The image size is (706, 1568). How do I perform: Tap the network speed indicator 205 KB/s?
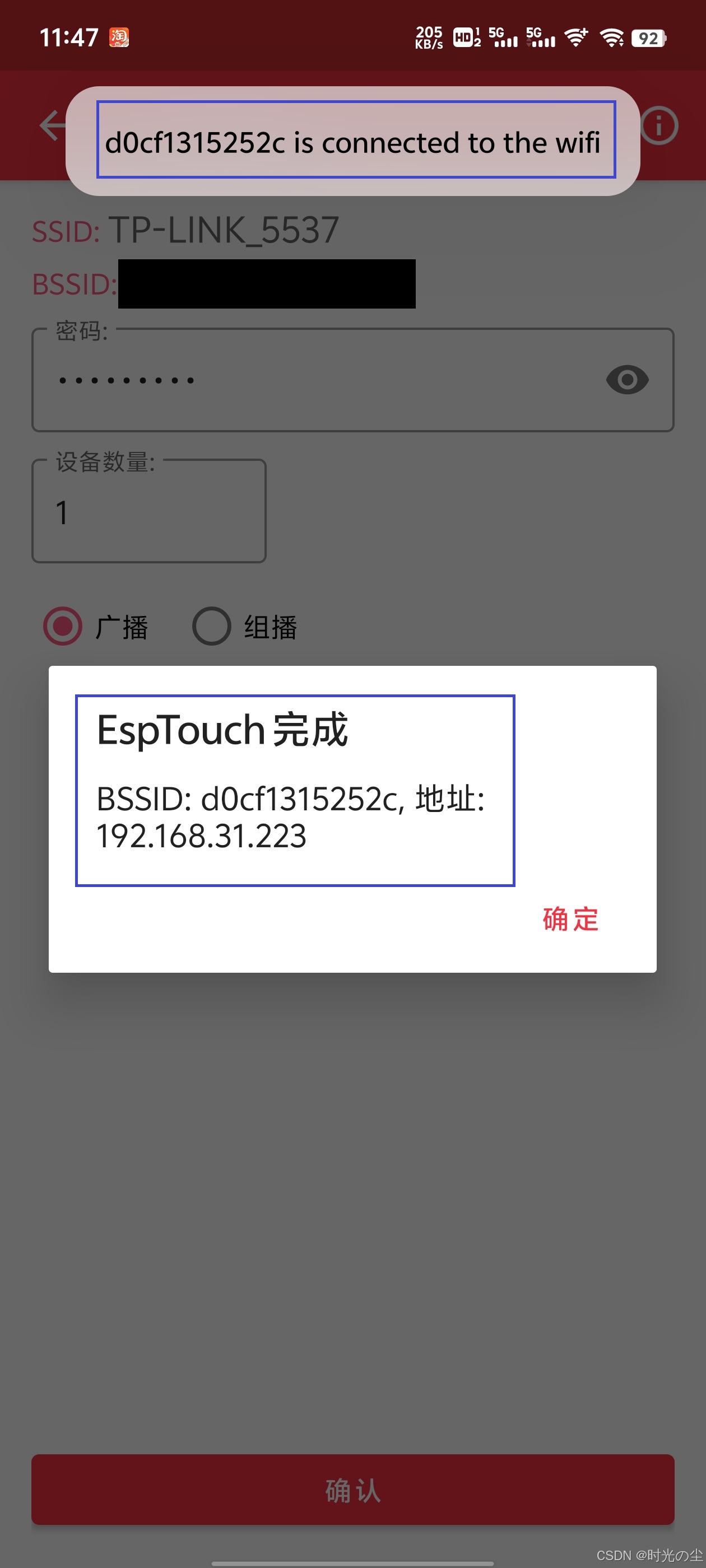pyautogui.click(x=430, y=36)
